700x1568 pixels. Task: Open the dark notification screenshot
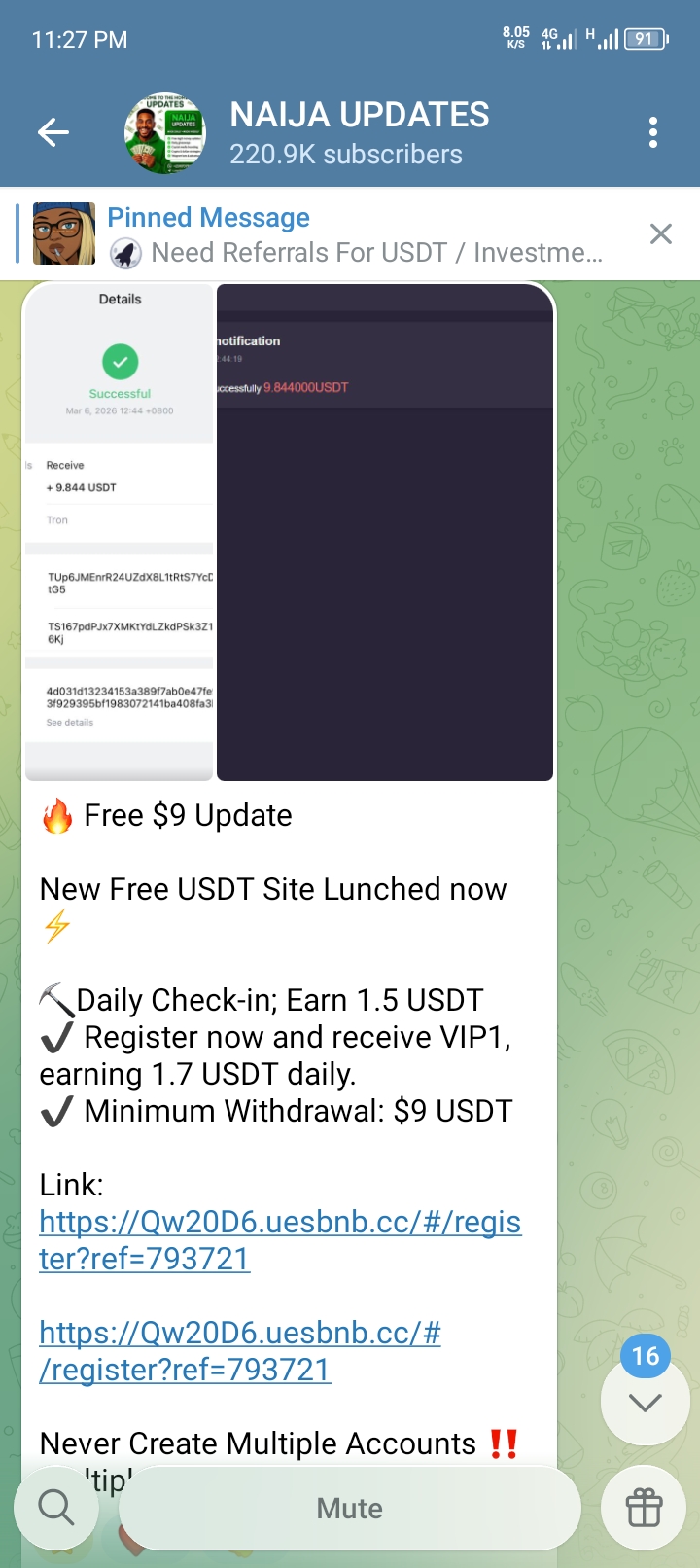click(x=385, y=532)
